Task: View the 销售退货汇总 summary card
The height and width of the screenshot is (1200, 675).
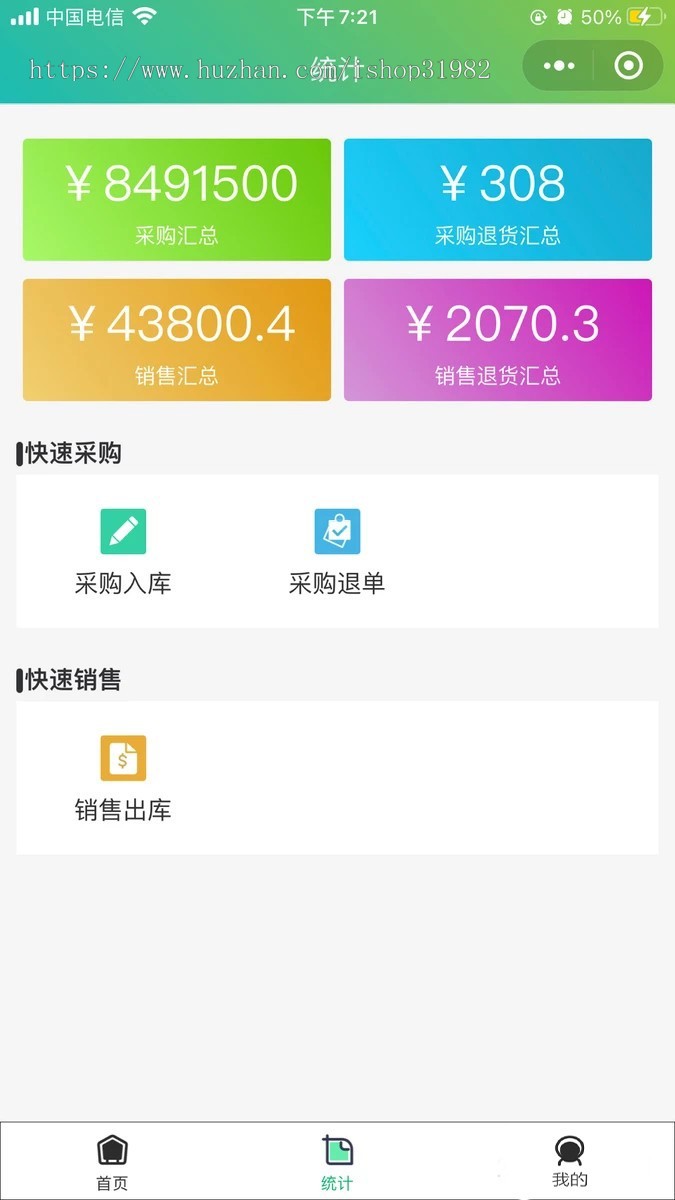Action: (x=498, y=340)
